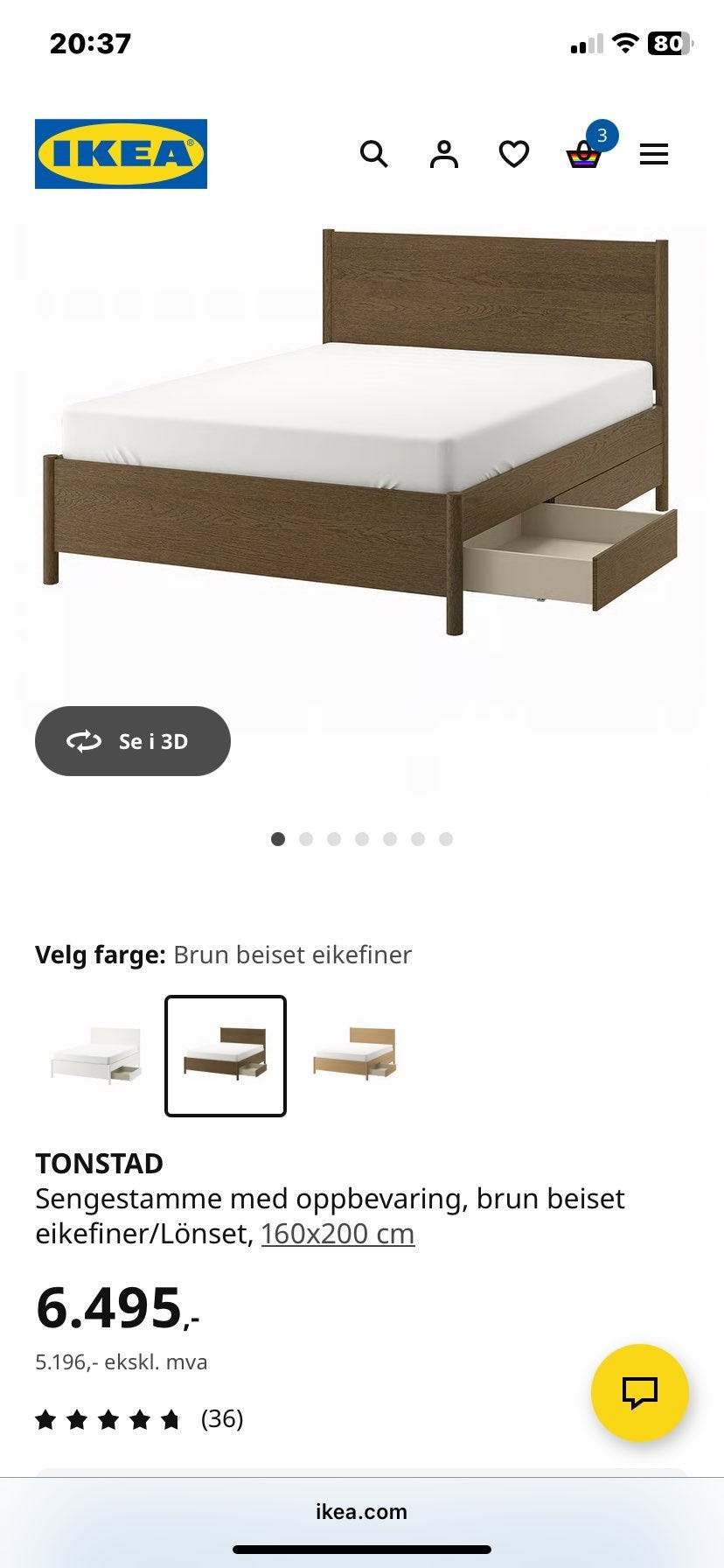Activate the Se i 3D viewer
The width and height of the screenshot is (724, 1568).
tap(132, 740)
